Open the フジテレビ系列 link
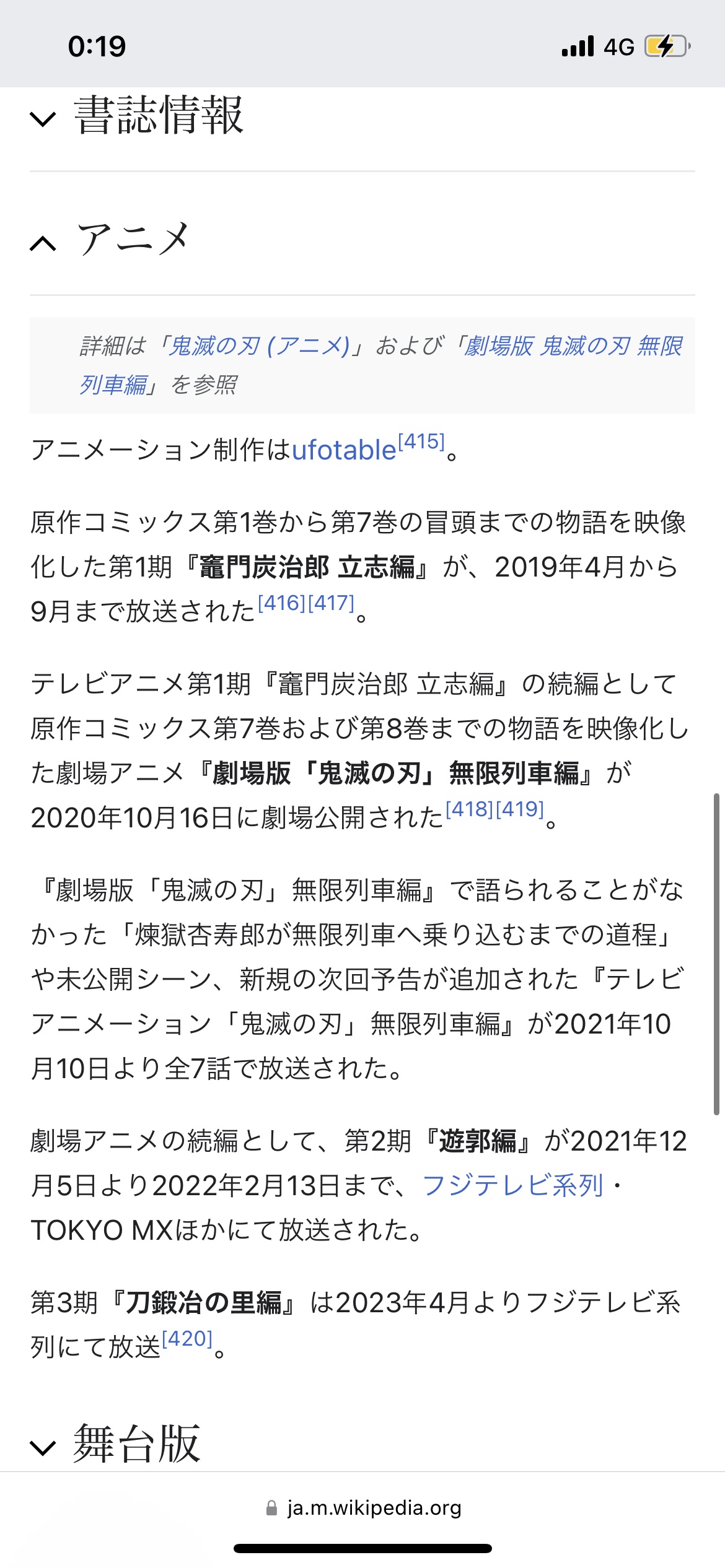 click(512, 1185)
